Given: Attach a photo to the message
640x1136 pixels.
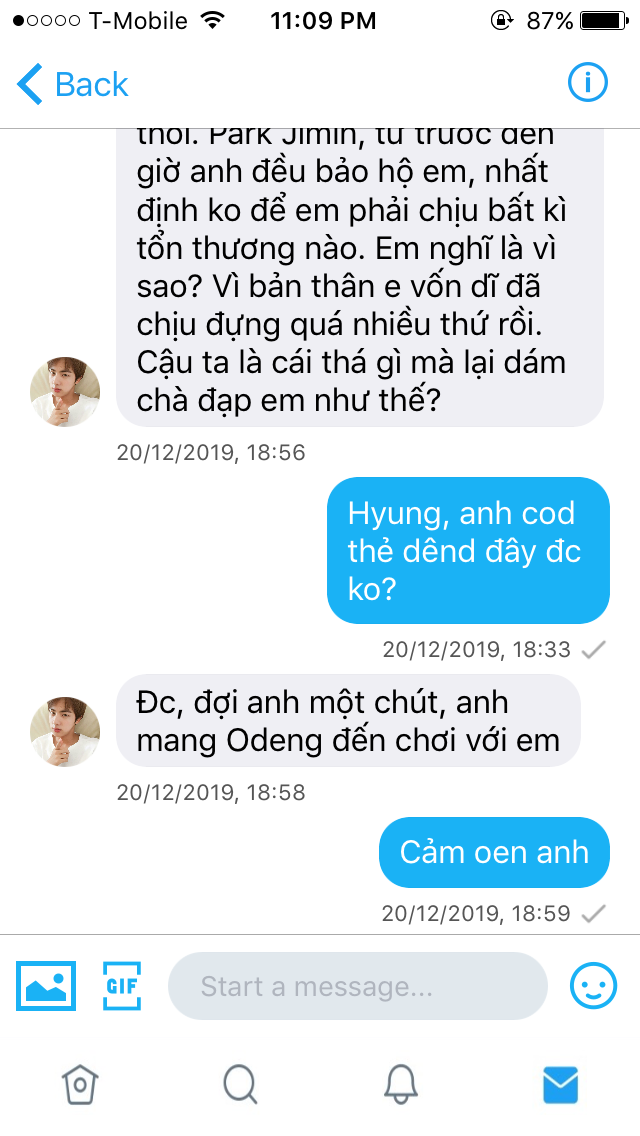Looking at the screenshot, I should click(x=46, y=986).
